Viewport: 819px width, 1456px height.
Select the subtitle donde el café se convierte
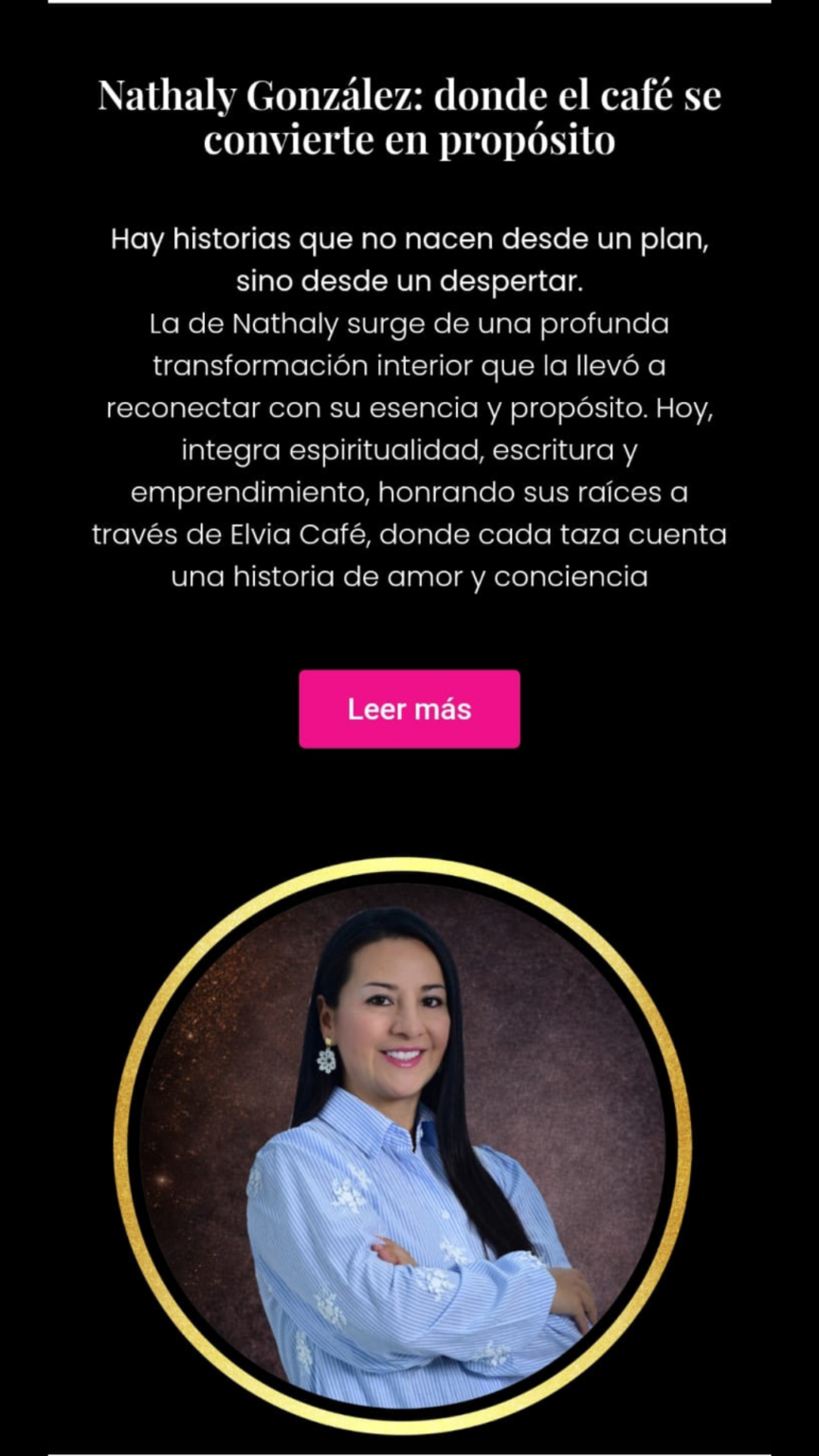(x=408, y=140)
